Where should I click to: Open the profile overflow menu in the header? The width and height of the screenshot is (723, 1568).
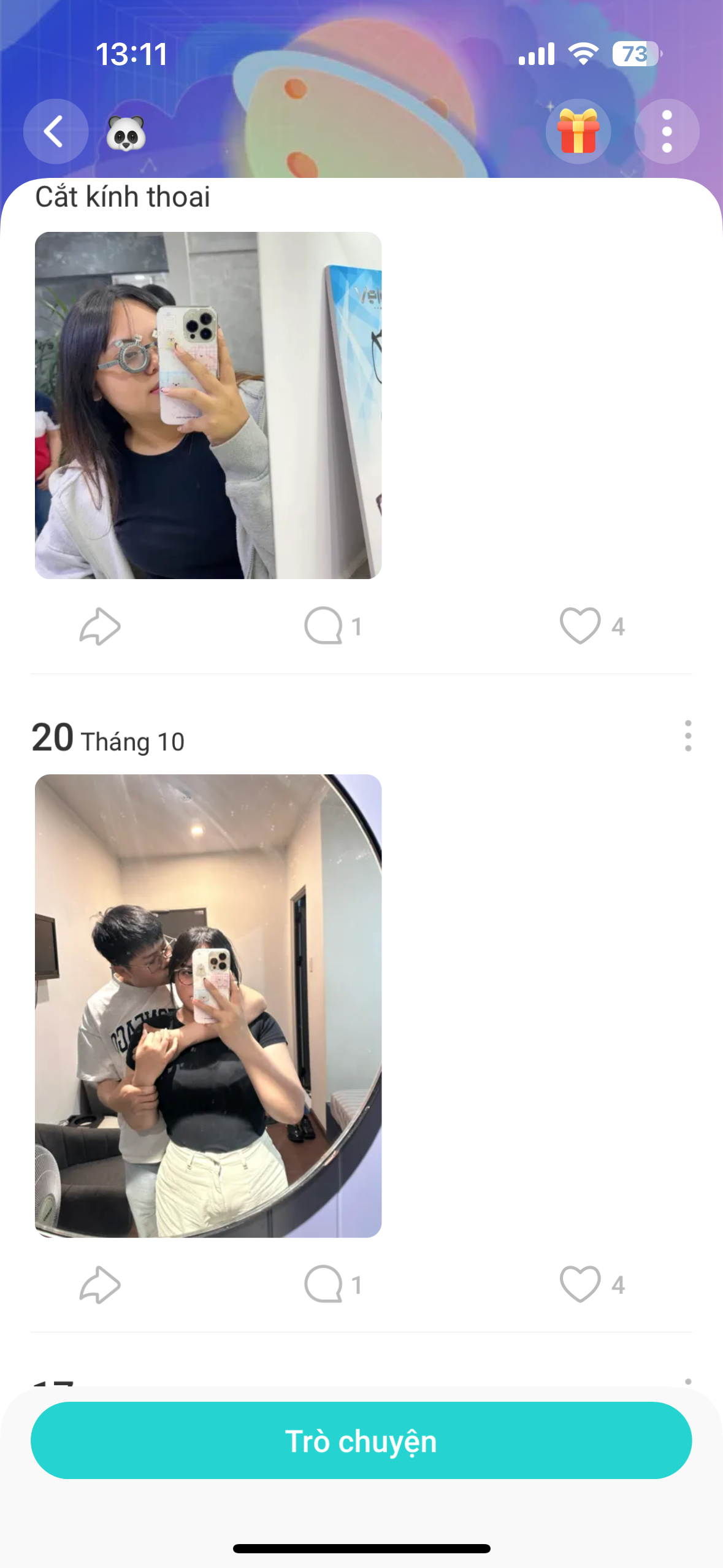pyautogui.click(x=667, y=131)
